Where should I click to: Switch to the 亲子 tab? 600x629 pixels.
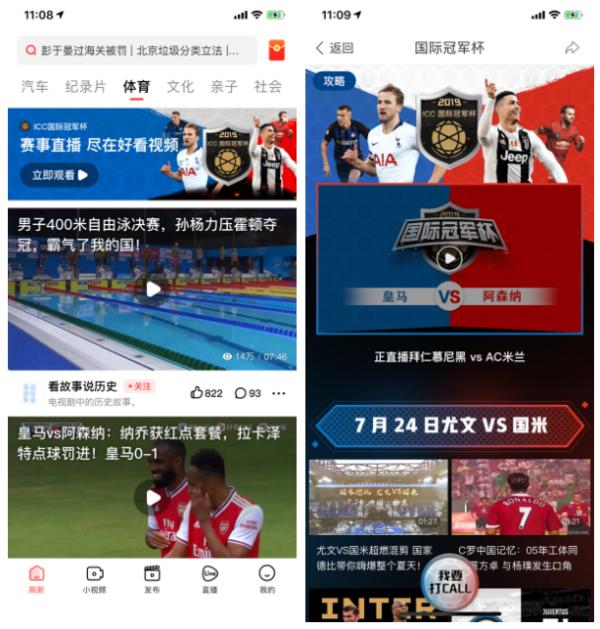pyautogui.click(x=224, y=87)
